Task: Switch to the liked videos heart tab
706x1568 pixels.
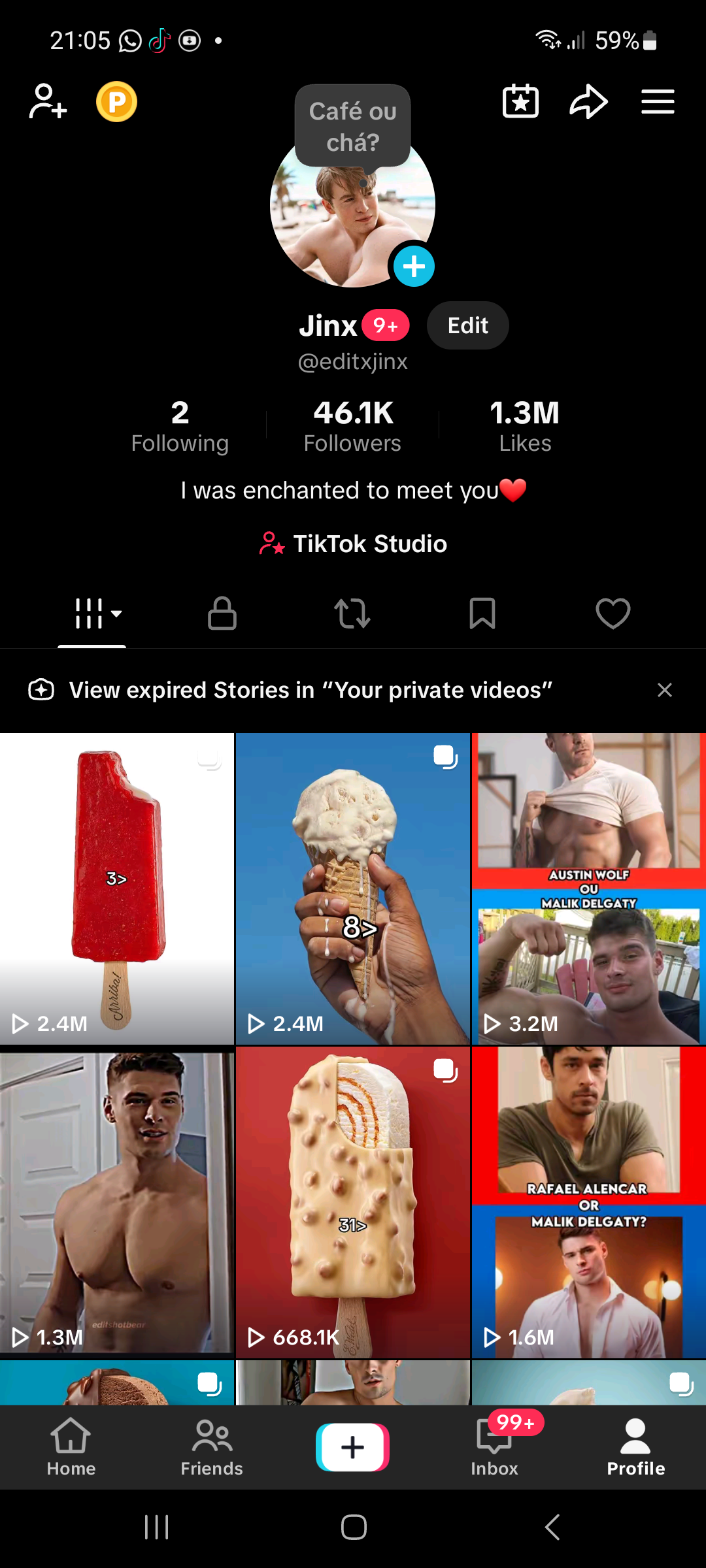Action: pos(613,613)
